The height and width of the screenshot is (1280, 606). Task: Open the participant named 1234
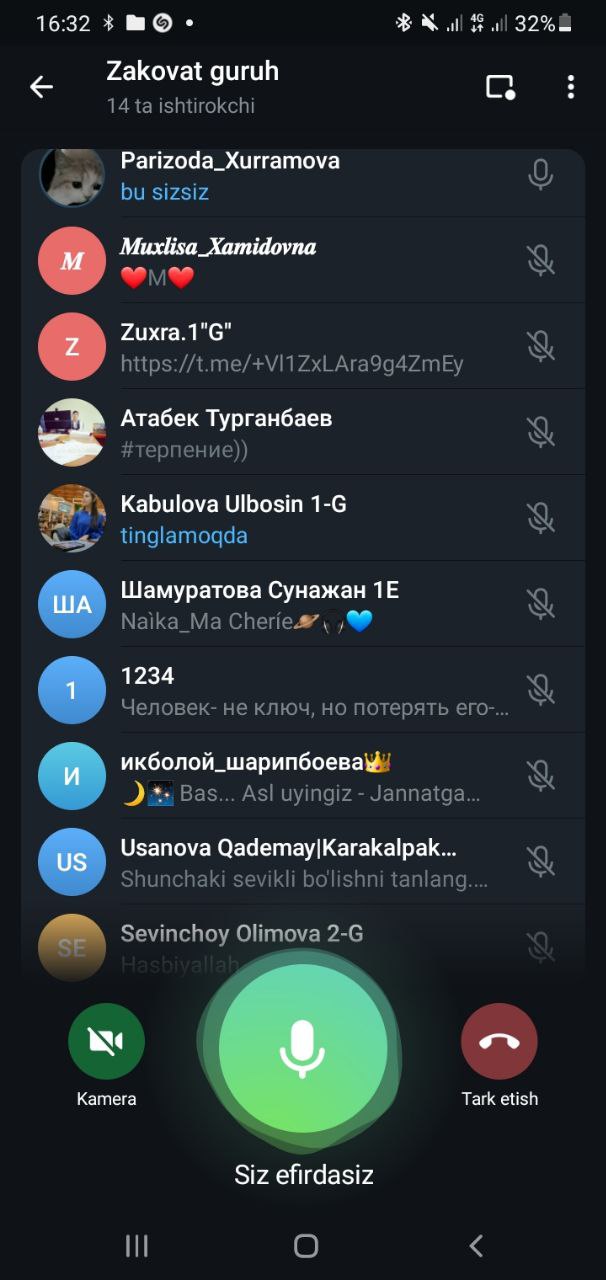tap(300, 690)
